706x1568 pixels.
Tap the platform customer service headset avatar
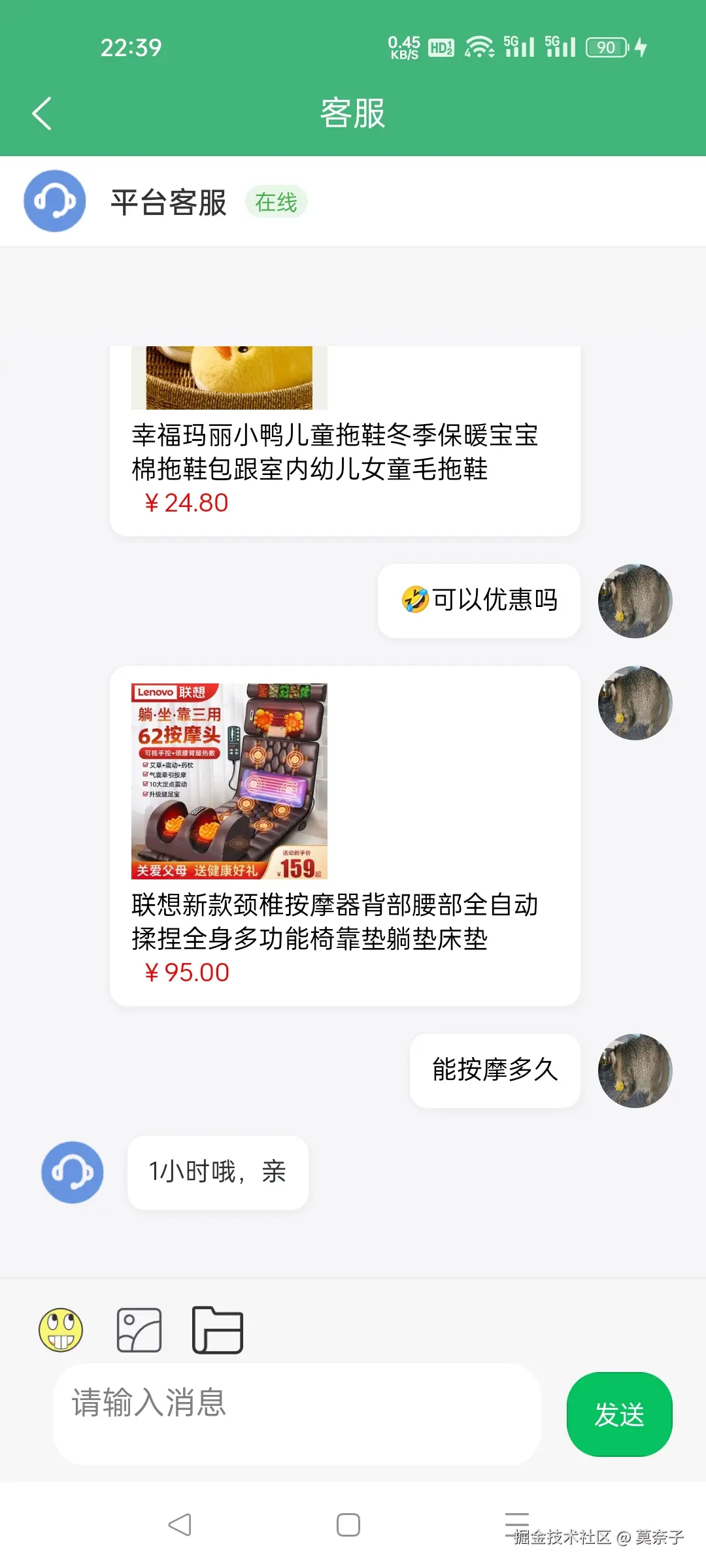point(55,201)
